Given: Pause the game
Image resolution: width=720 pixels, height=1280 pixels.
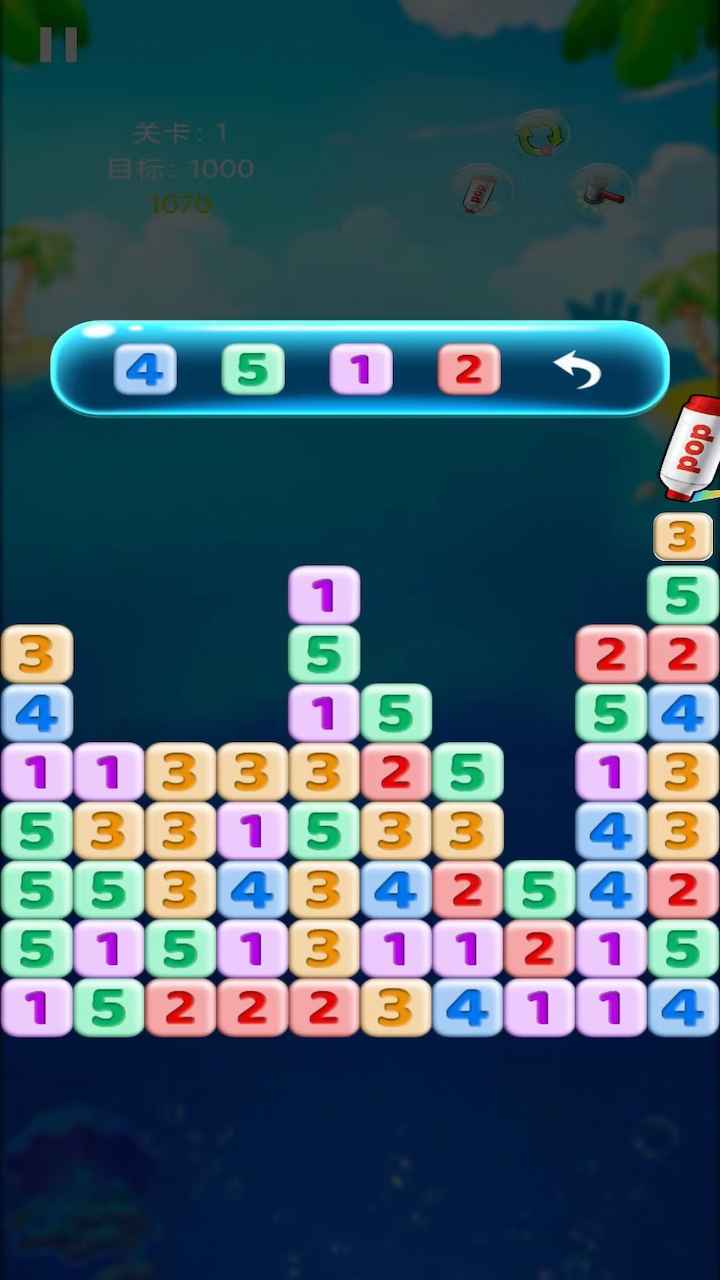Looking at the screenshot, I should click(x=58, y=45).
